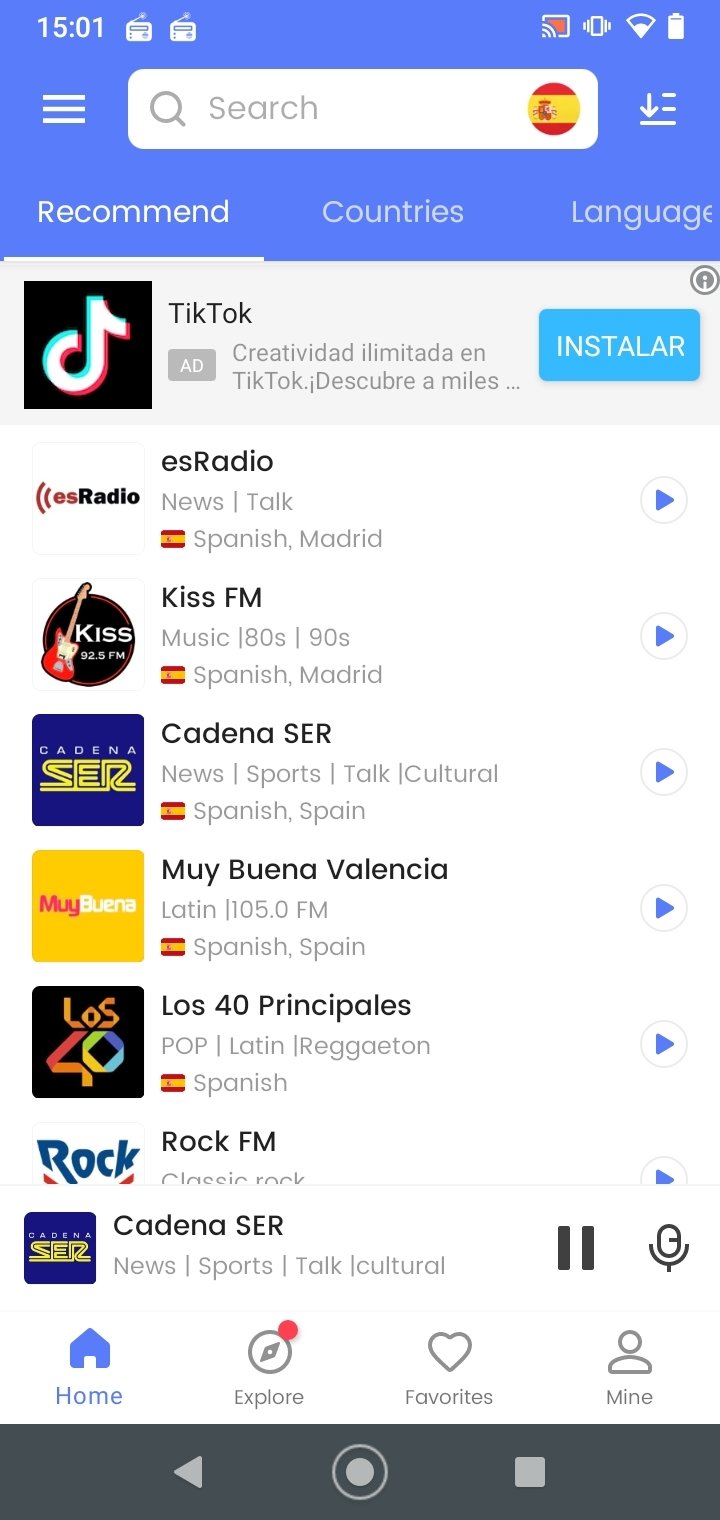
Task: Play the esRadio station
Action: click(x=664, y=500)
